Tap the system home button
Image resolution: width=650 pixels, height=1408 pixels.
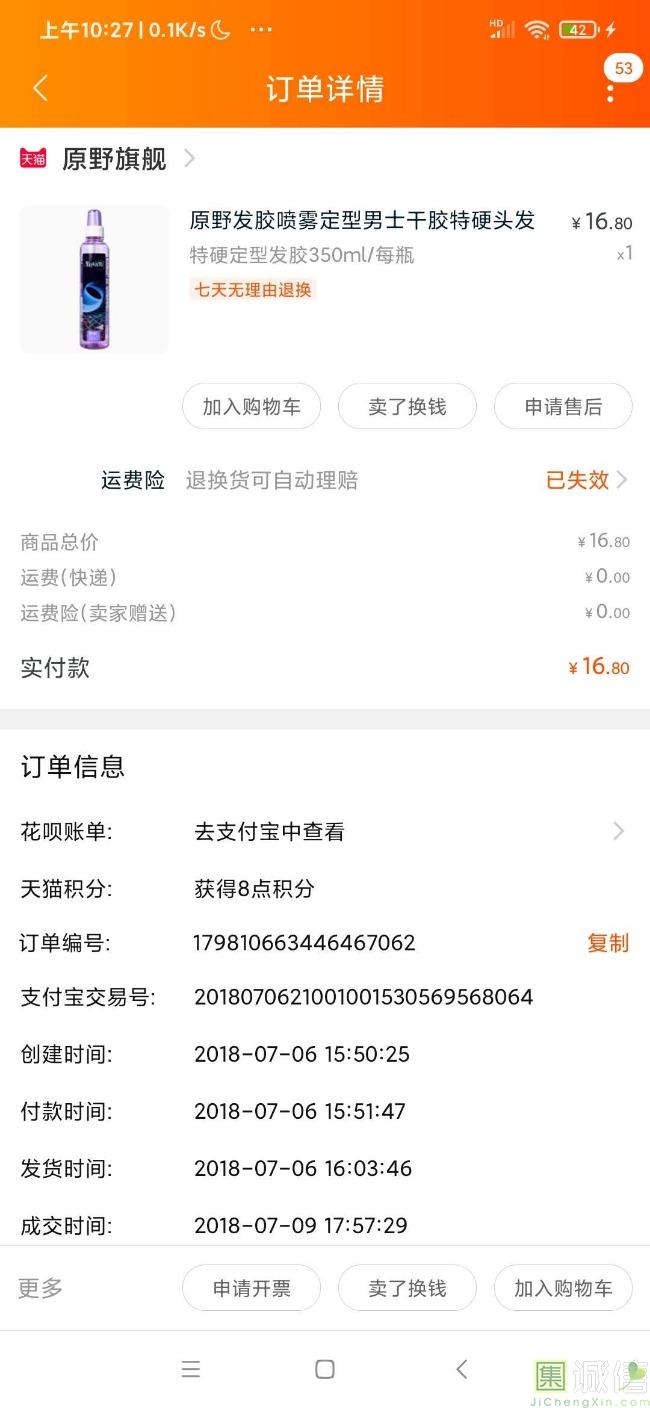point(324,1369)
